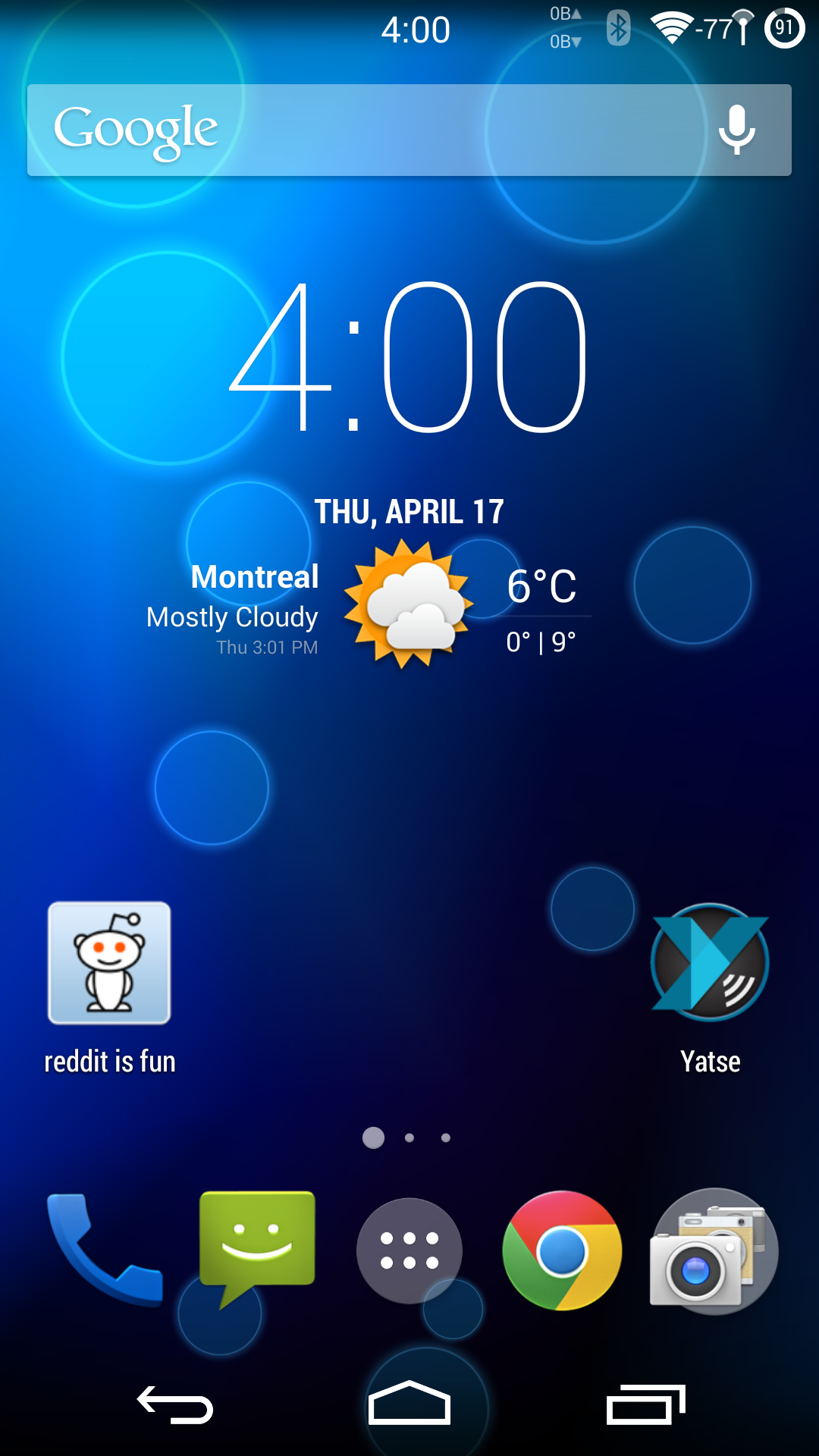
Task: Start voice search with the microphone
Action: click(736, 130)
